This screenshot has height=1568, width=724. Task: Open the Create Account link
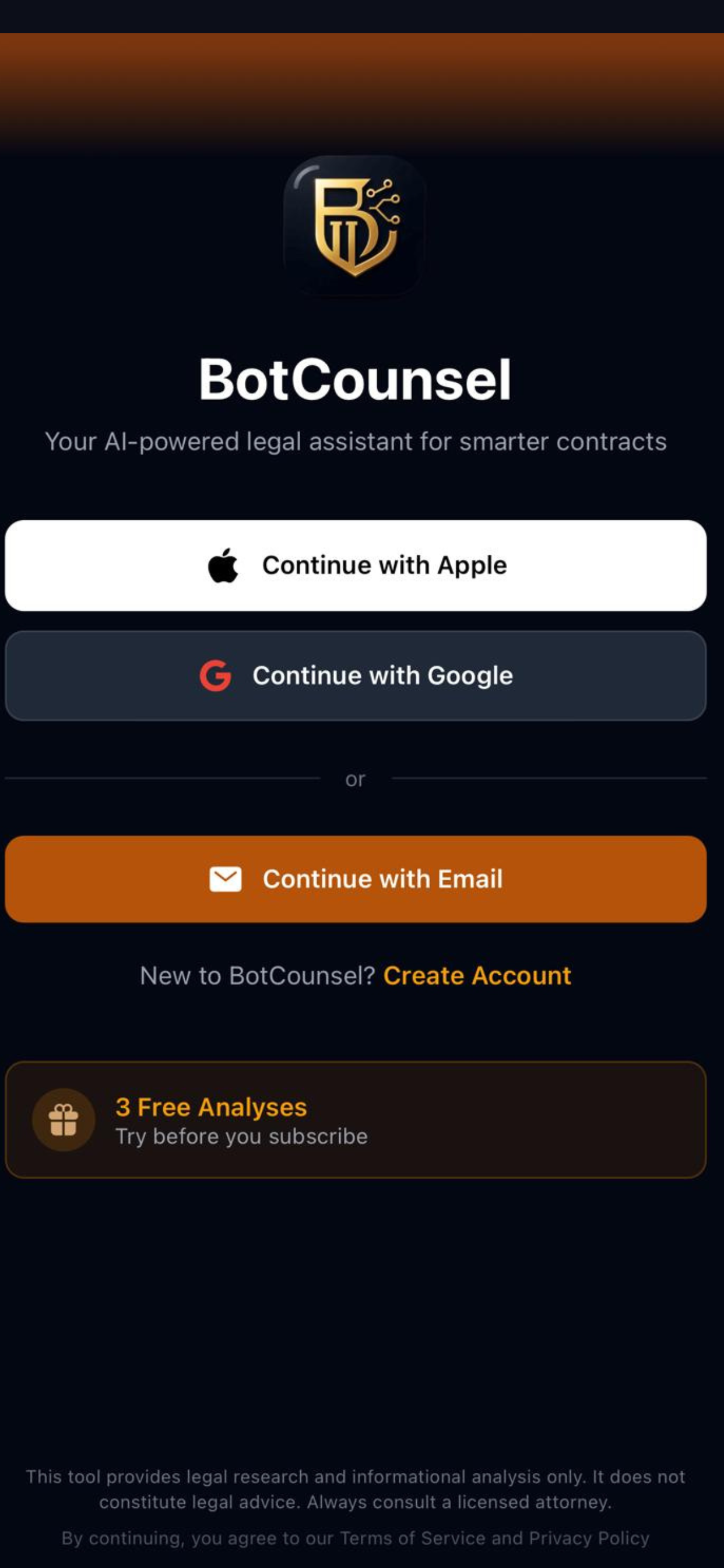(476, 975)
